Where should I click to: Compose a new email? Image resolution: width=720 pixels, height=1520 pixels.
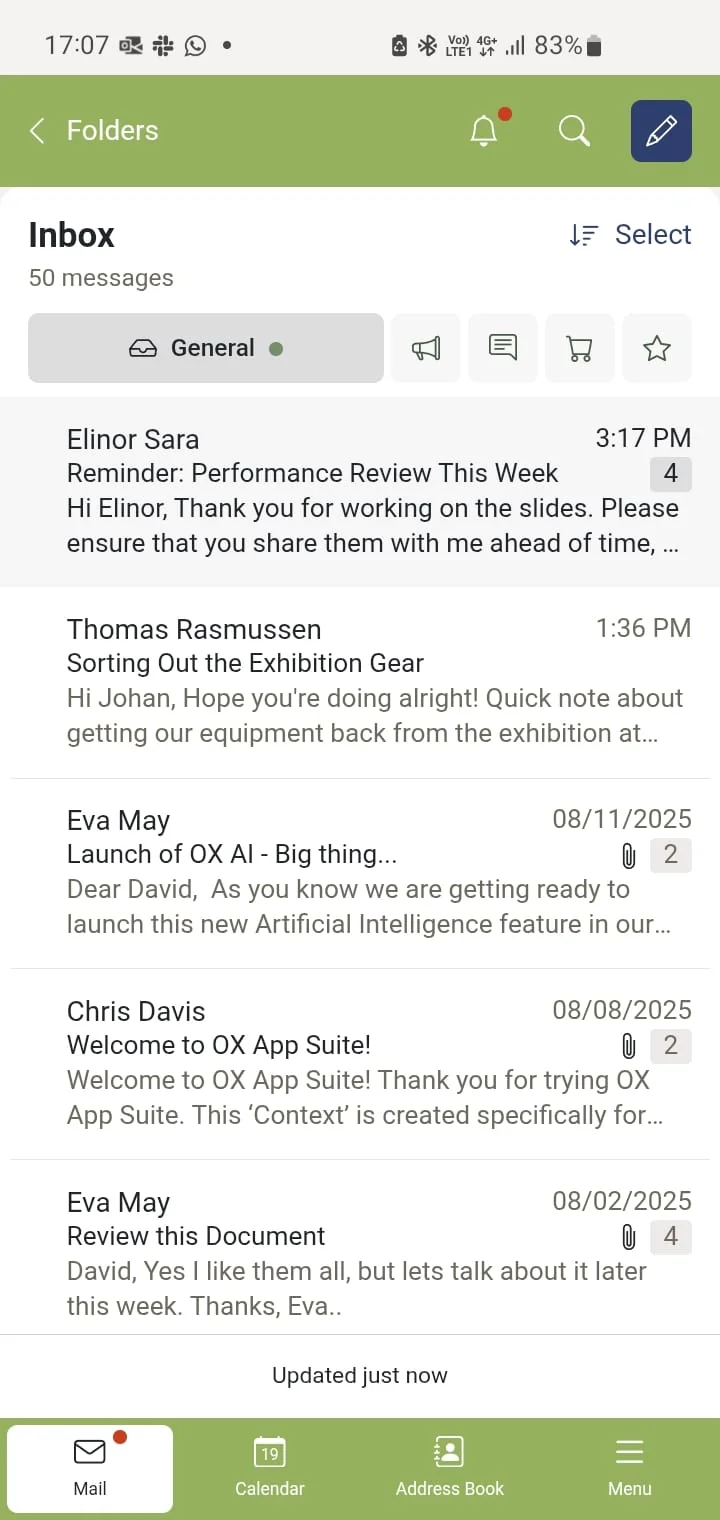[x=661, y=131]
